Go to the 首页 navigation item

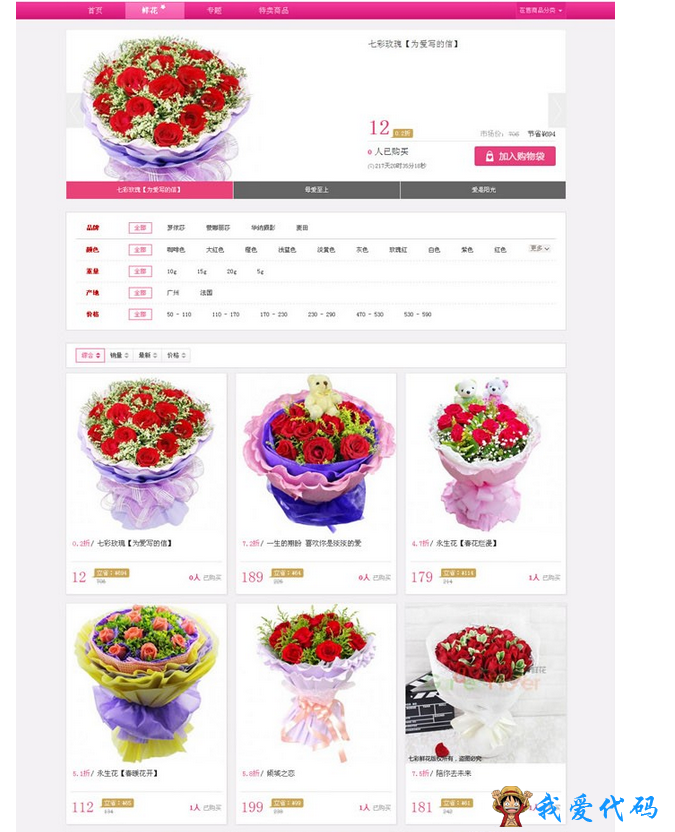coord(95,10)
